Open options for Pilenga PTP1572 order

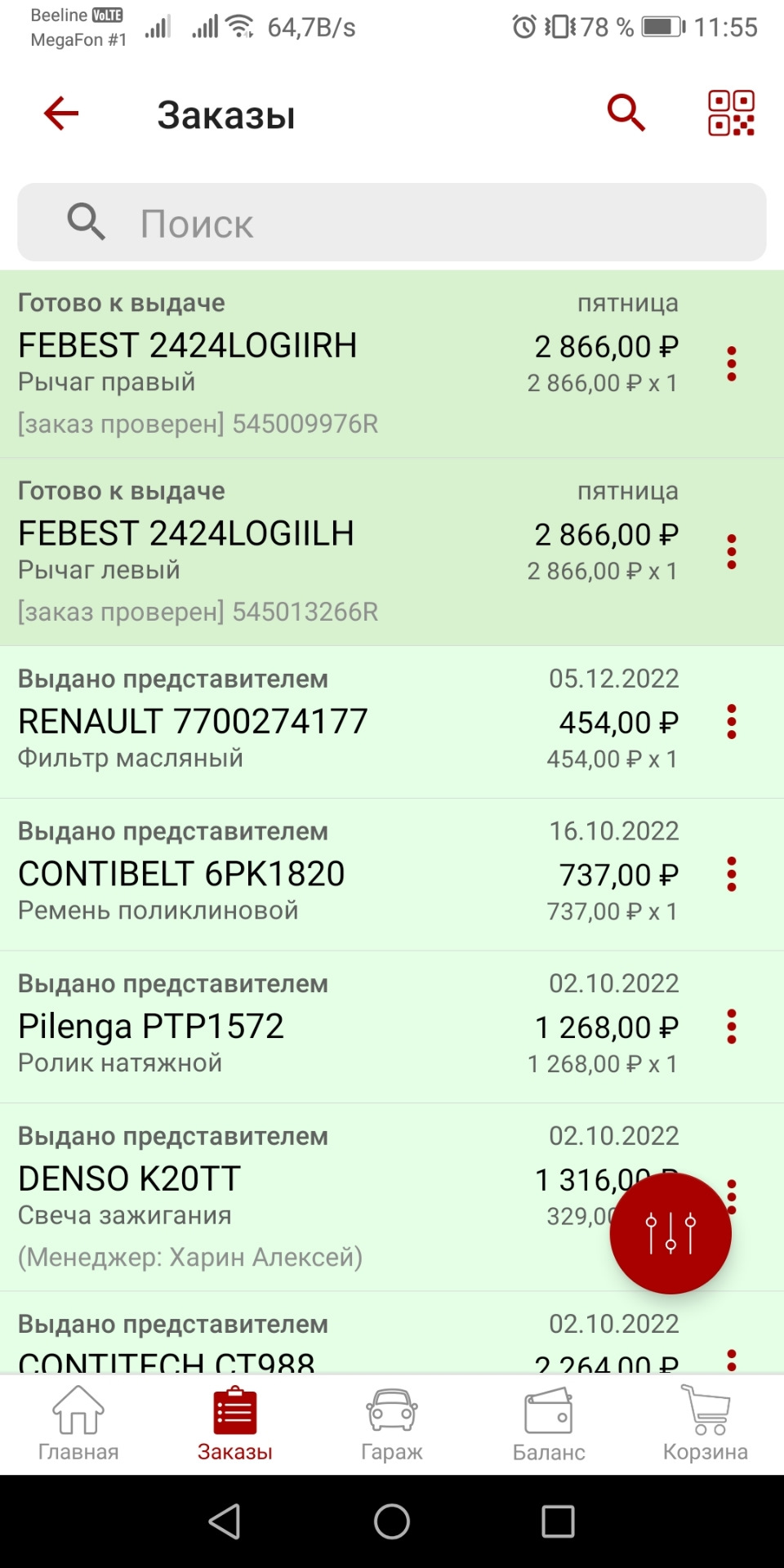pyautogui.click(x=732, y=1027)
